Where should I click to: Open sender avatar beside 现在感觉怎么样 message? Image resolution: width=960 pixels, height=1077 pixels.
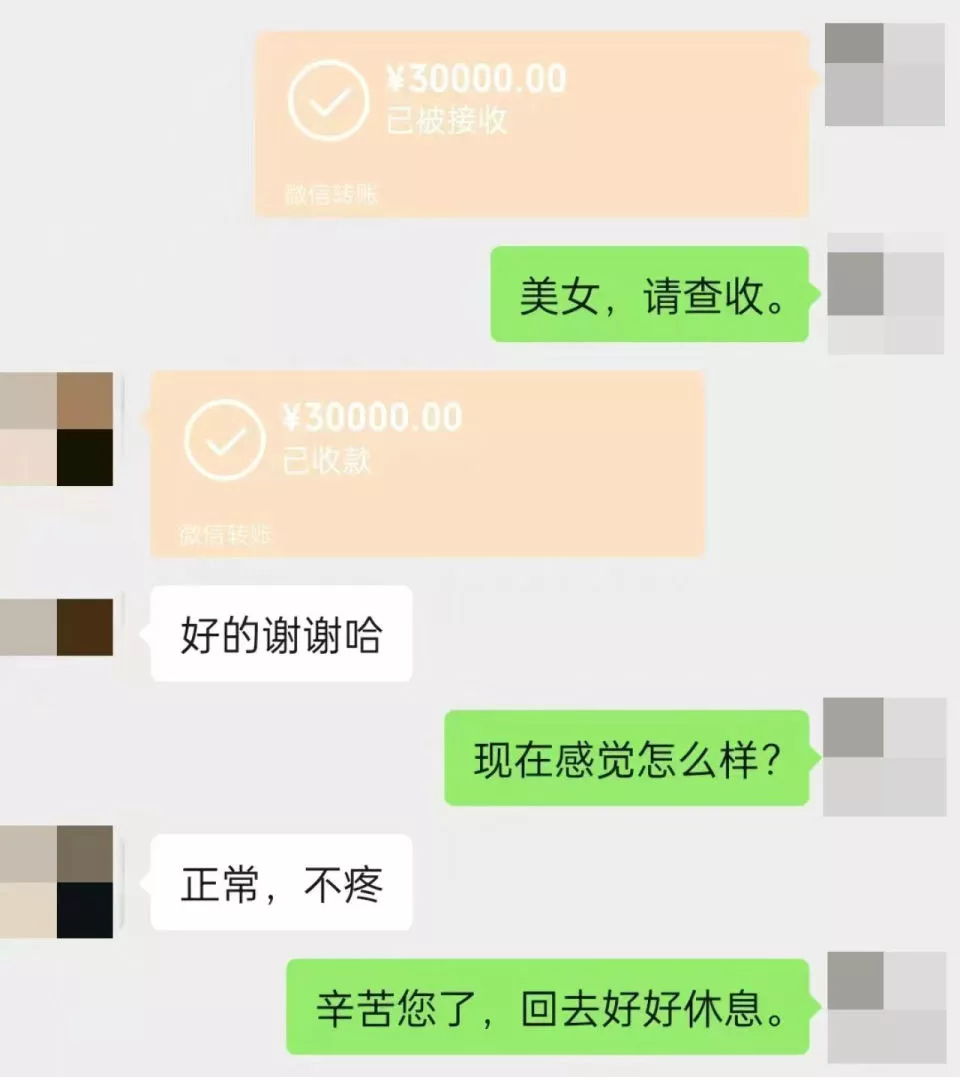(884, 756)
